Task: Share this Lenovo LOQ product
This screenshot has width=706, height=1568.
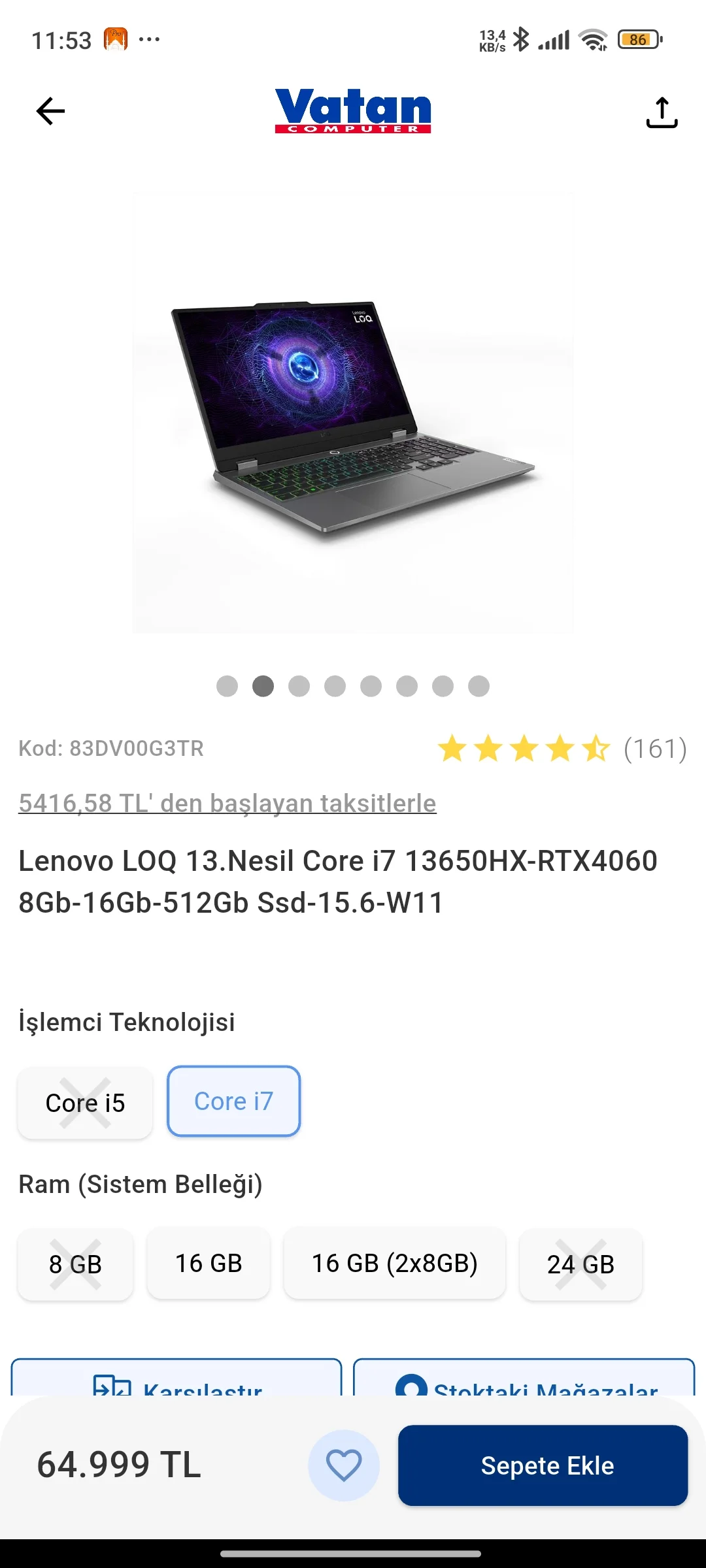Action: click(x=662, y=112)
